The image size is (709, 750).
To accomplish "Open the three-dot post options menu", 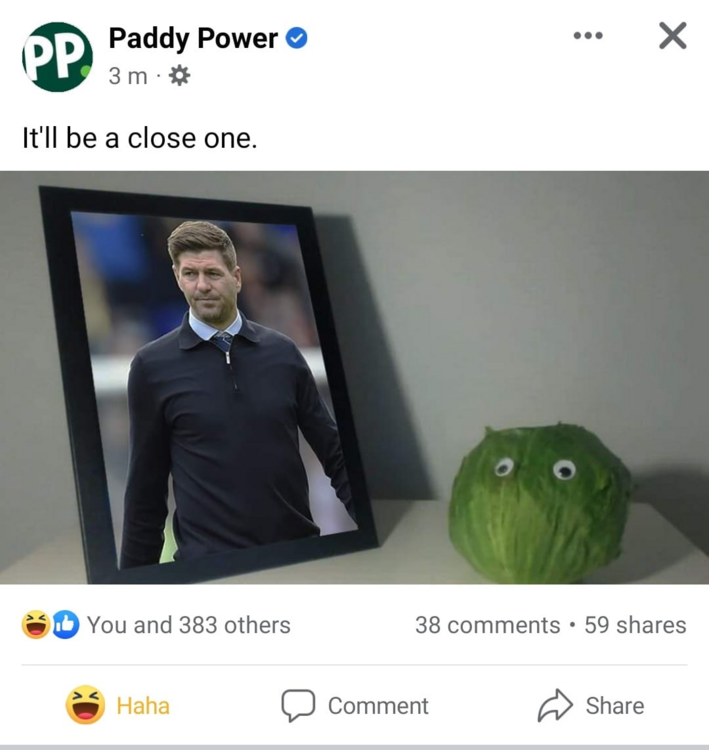I will [588, 37].
